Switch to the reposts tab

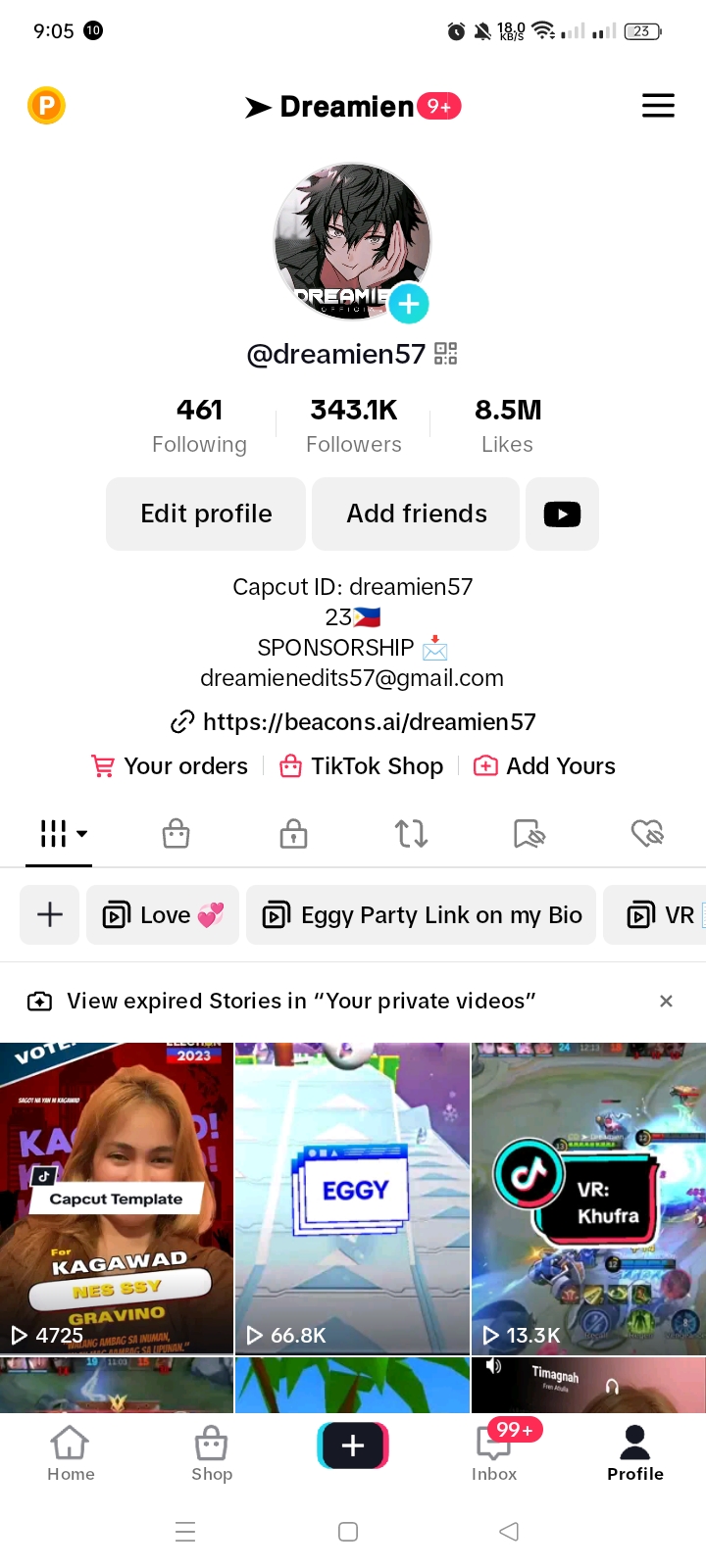tap(411, 834)
